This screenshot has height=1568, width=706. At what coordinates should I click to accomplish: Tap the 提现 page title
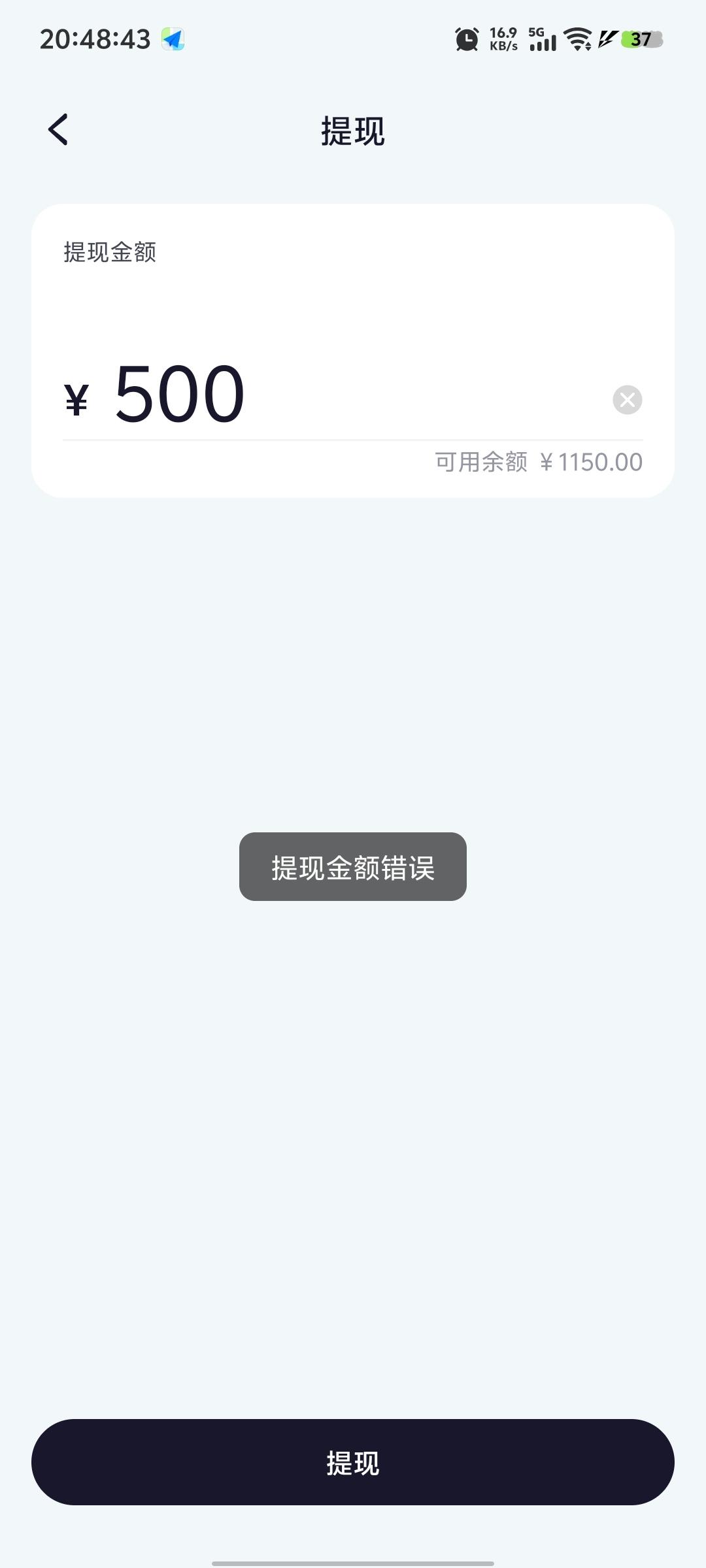click(x=353, y=129)
